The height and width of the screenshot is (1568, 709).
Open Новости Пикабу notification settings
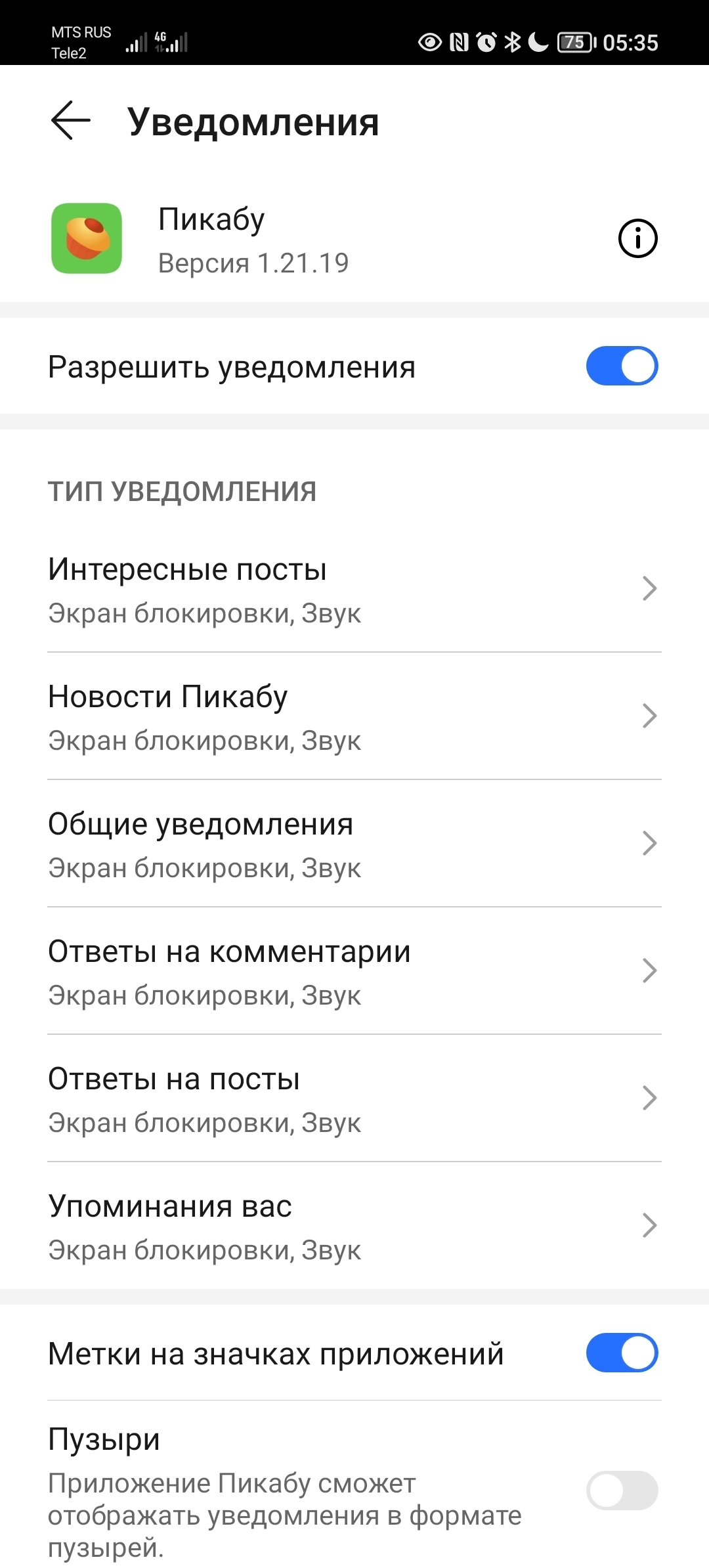pyautogui.click(x=354, y=716)
